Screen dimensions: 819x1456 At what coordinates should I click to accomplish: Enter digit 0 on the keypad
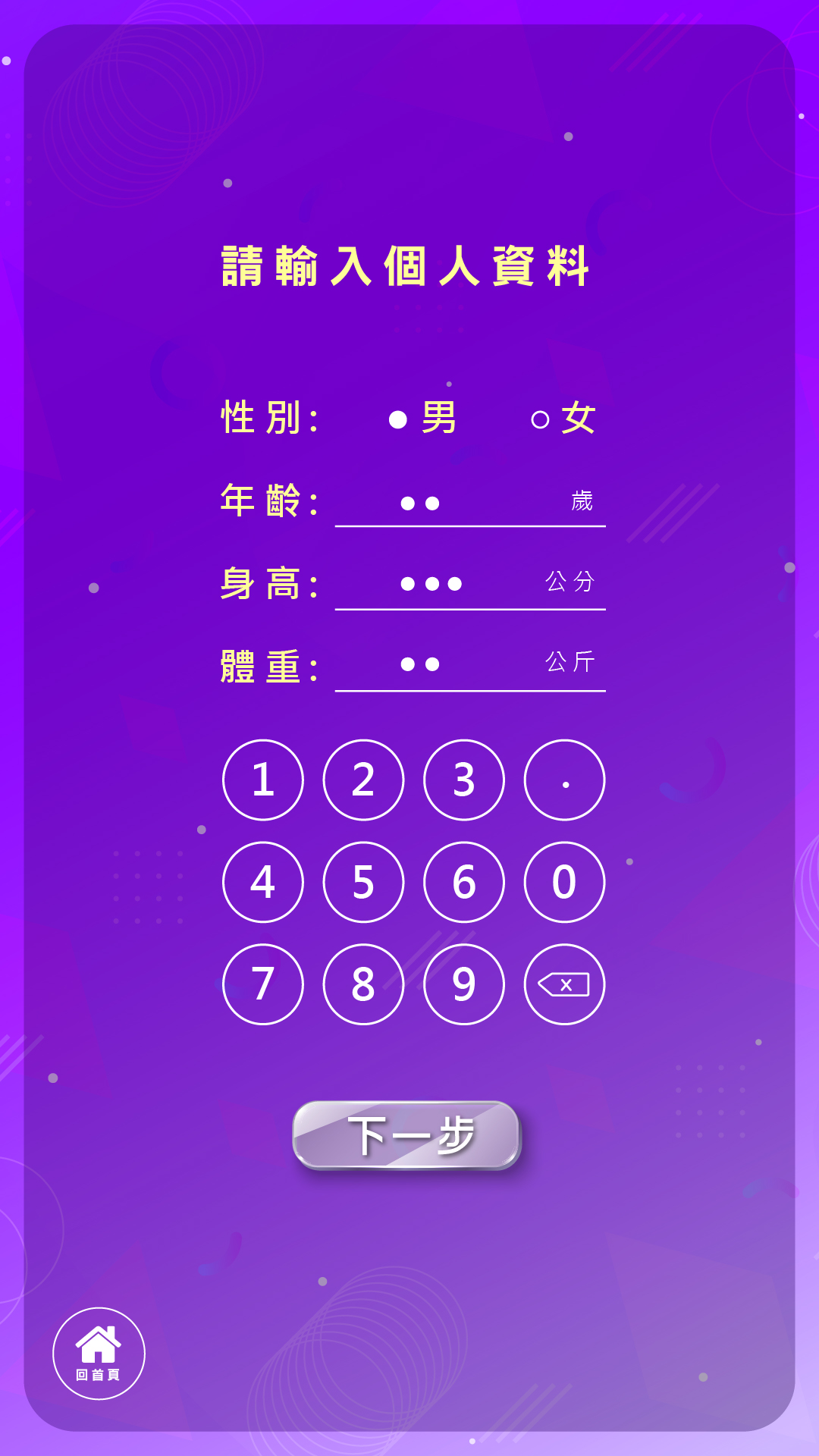[565, 882]
